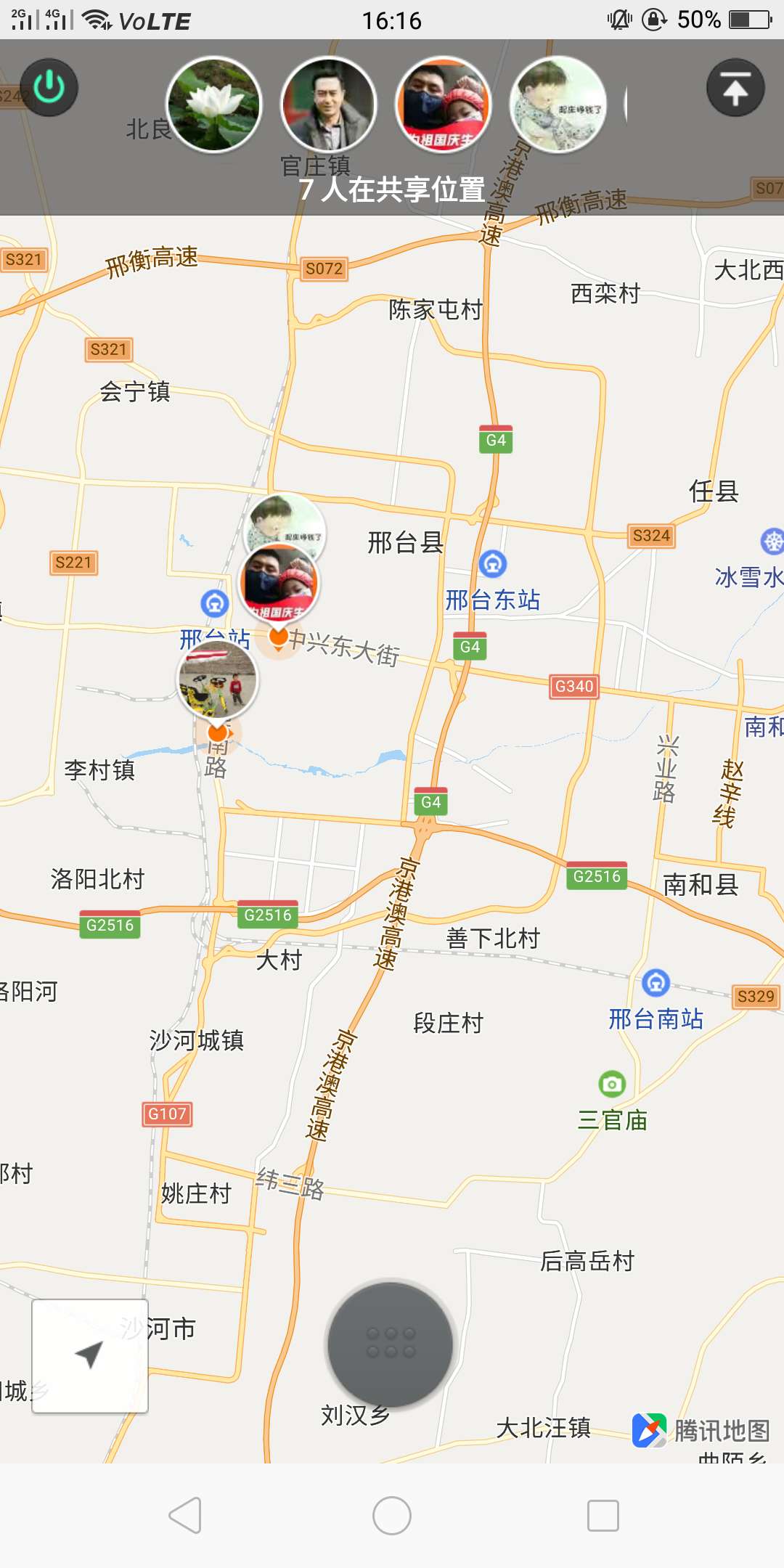Screen dimensions: 784x1568
Task: Select the baby photo avatar in top bar
Action: (x=558, y=105)
